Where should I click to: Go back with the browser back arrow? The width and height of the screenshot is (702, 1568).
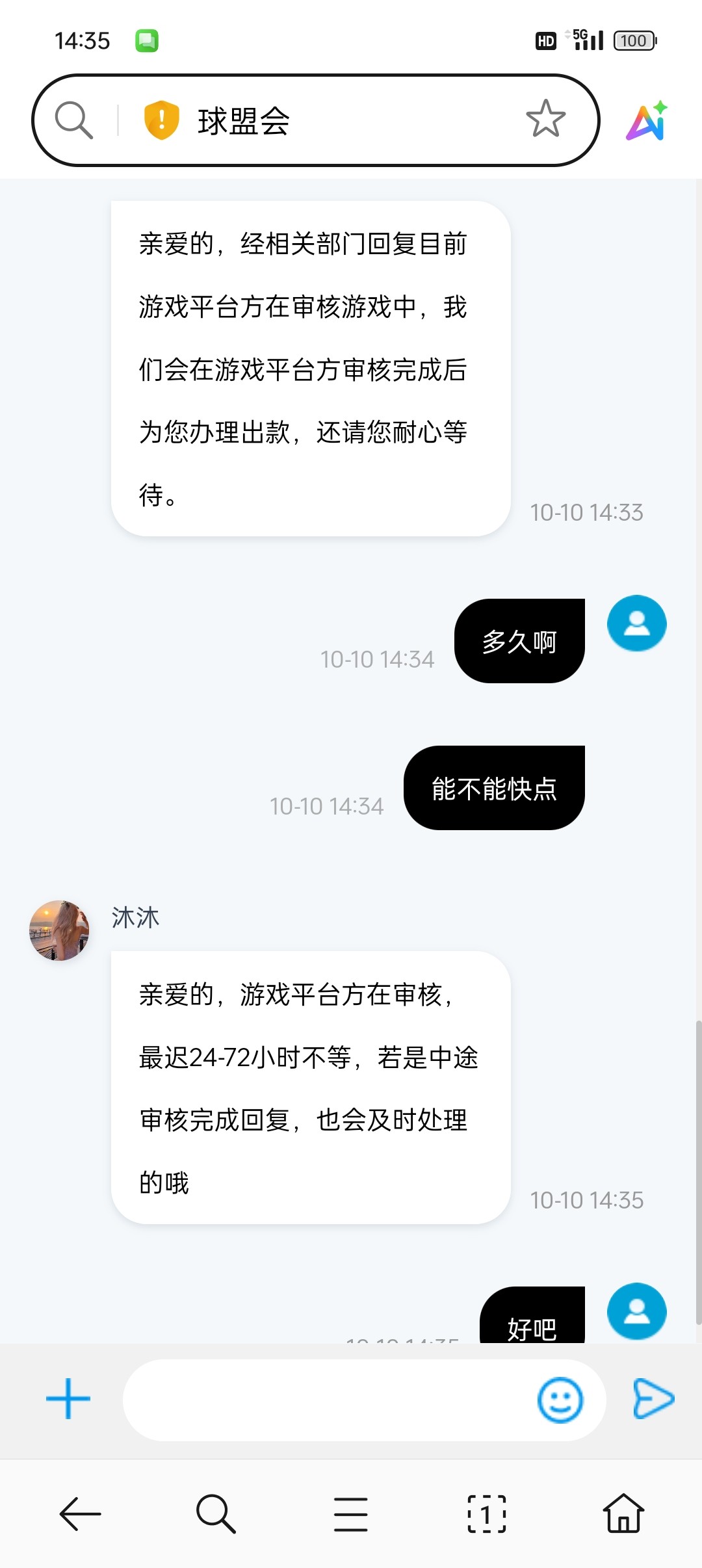click(80, 1513)
